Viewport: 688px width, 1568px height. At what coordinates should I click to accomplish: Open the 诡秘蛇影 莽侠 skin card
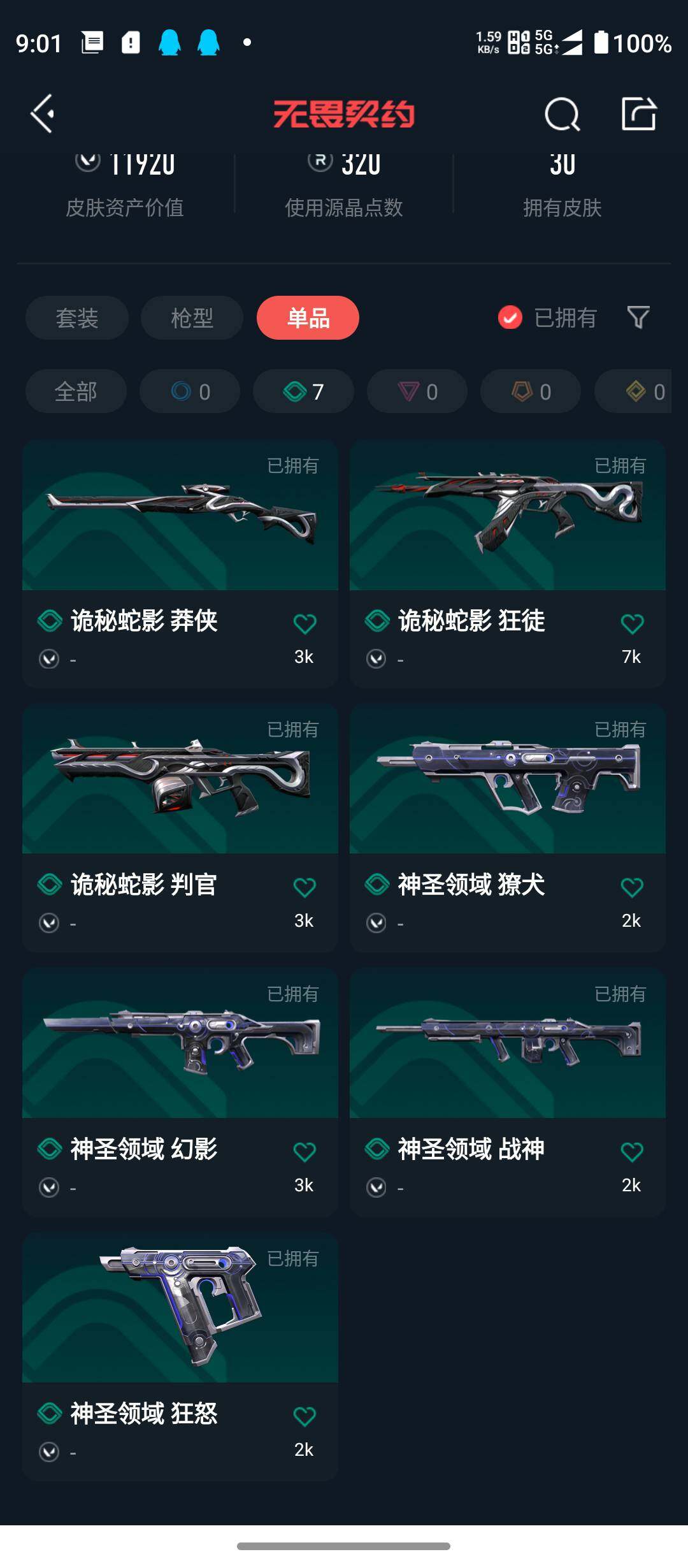(180, 563)
